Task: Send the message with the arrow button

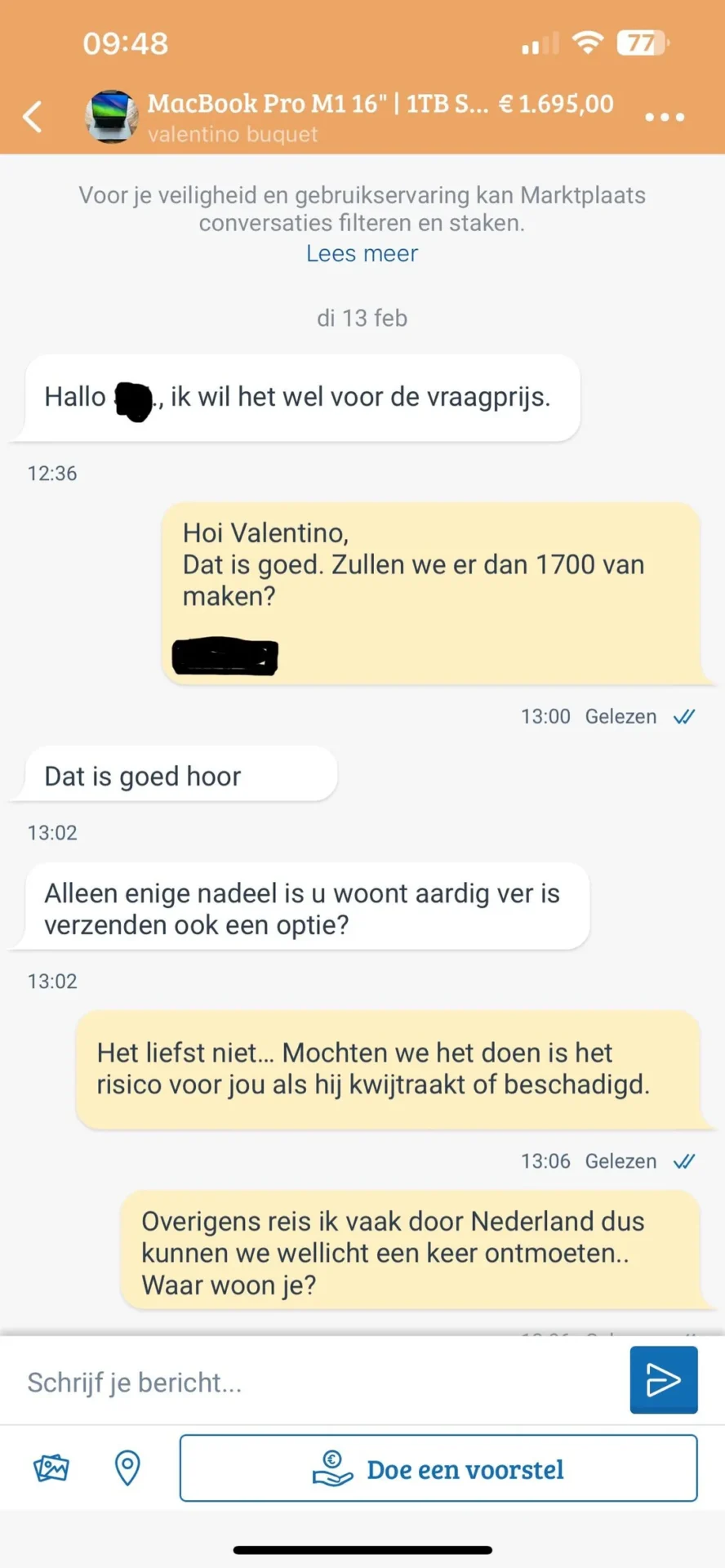Action: [663, 1381]
